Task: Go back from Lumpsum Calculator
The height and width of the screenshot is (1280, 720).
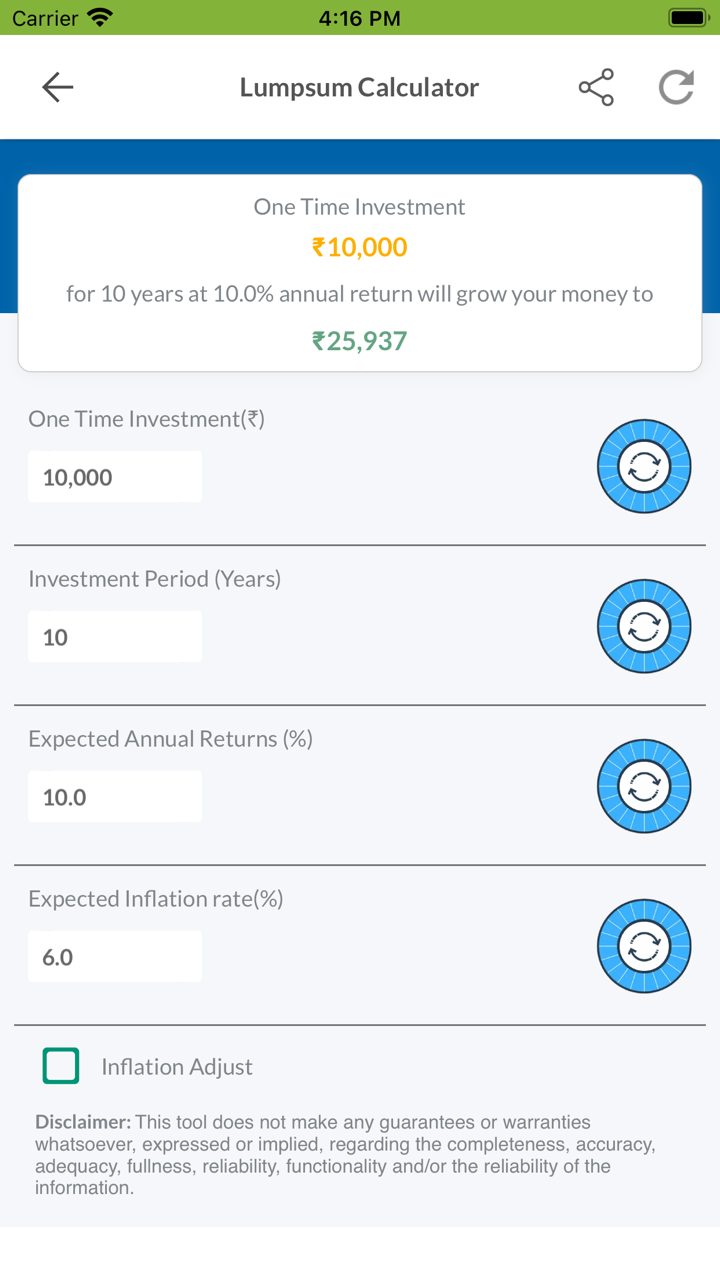Action: 58,88
